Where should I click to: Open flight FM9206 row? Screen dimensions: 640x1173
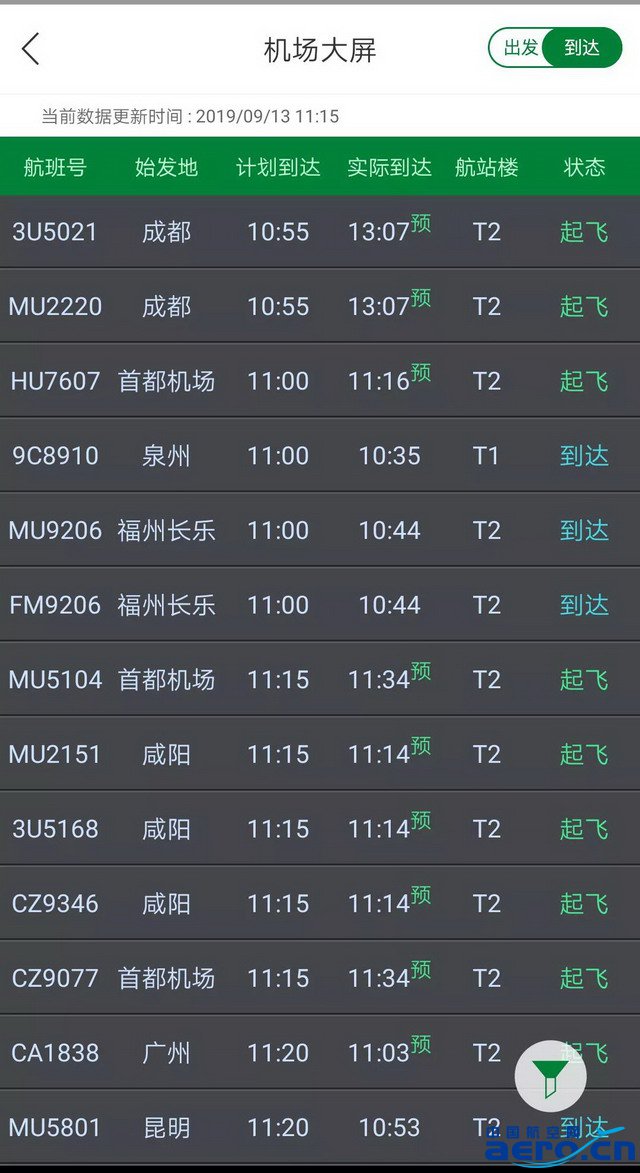320,604
